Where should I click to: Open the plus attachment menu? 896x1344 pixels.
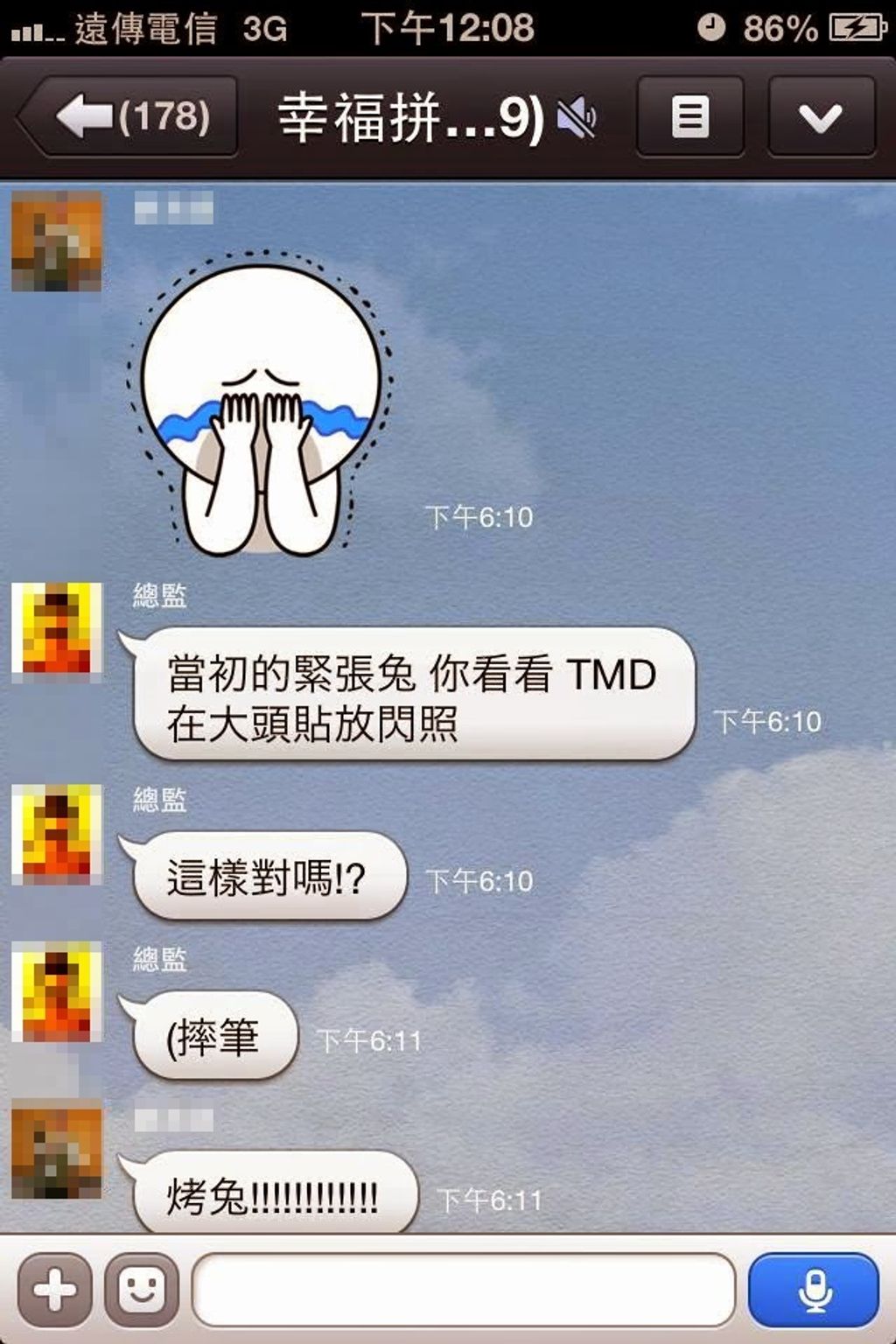click(x=54, y=1290)
